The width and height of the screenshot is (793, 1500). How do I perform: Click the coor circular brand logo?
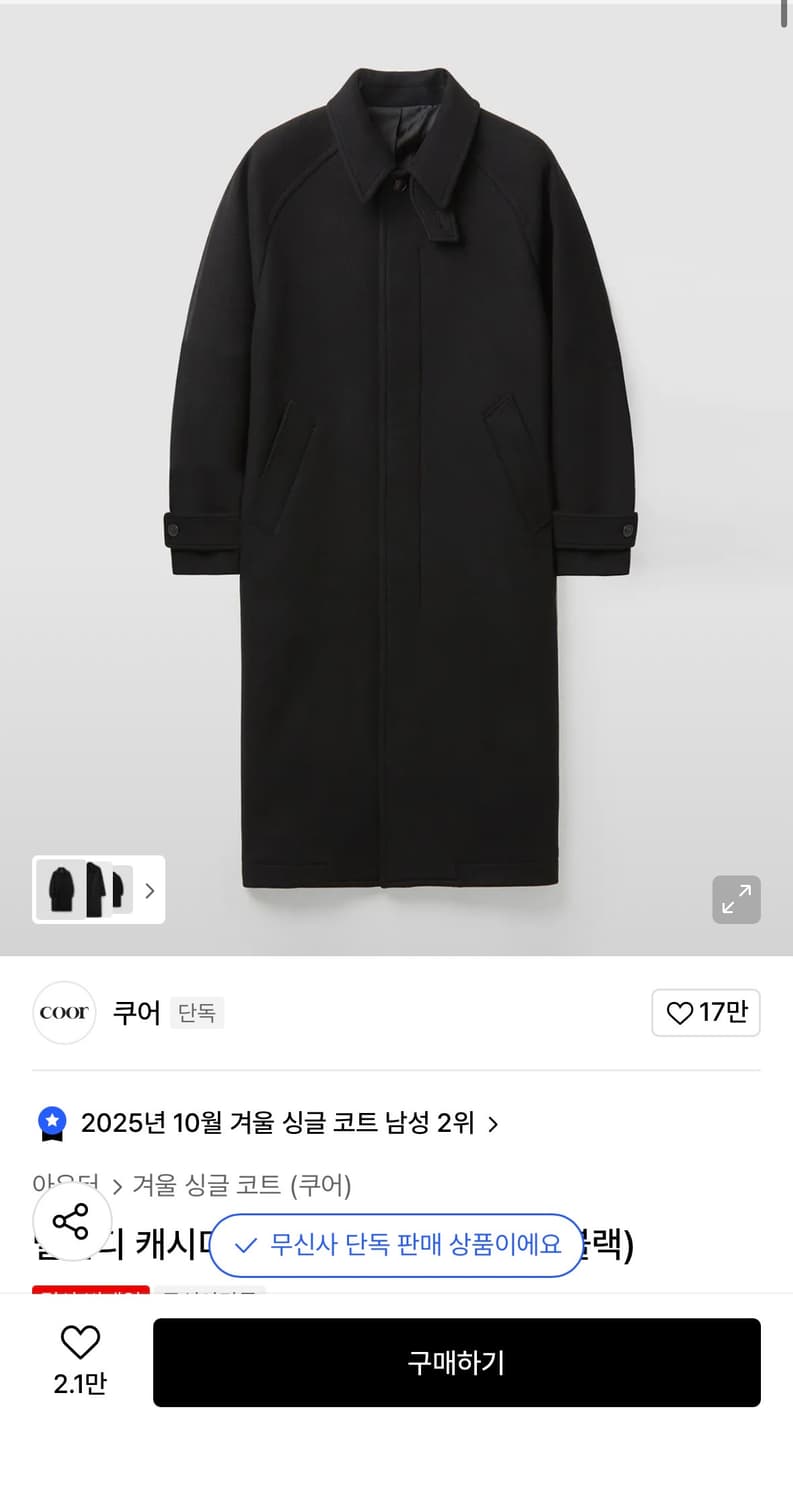click(64, 1012)
